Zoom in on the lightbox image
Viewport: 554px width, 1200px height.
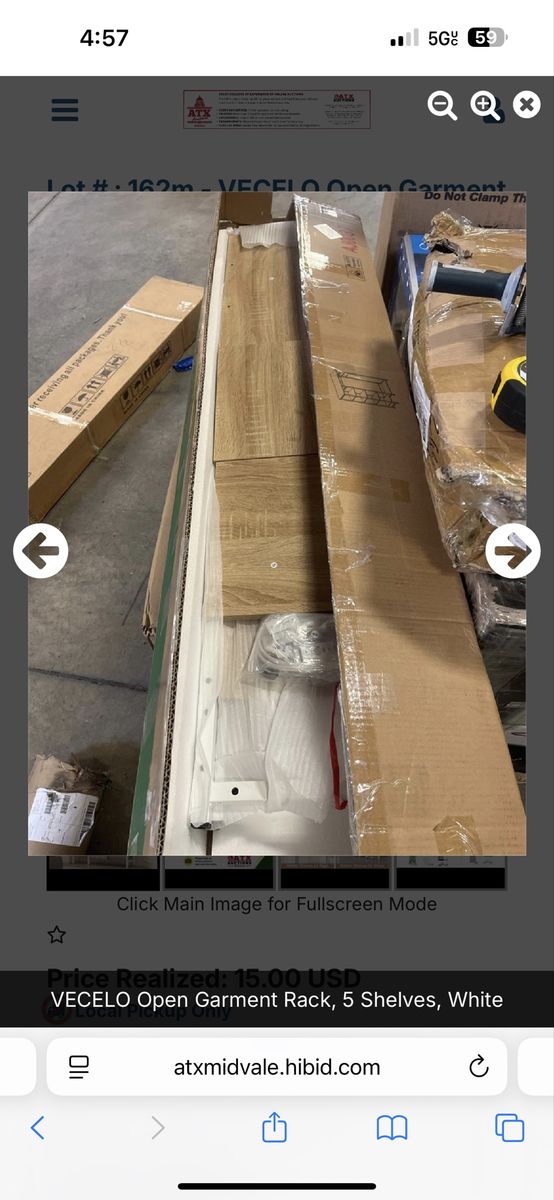[485, 105]
